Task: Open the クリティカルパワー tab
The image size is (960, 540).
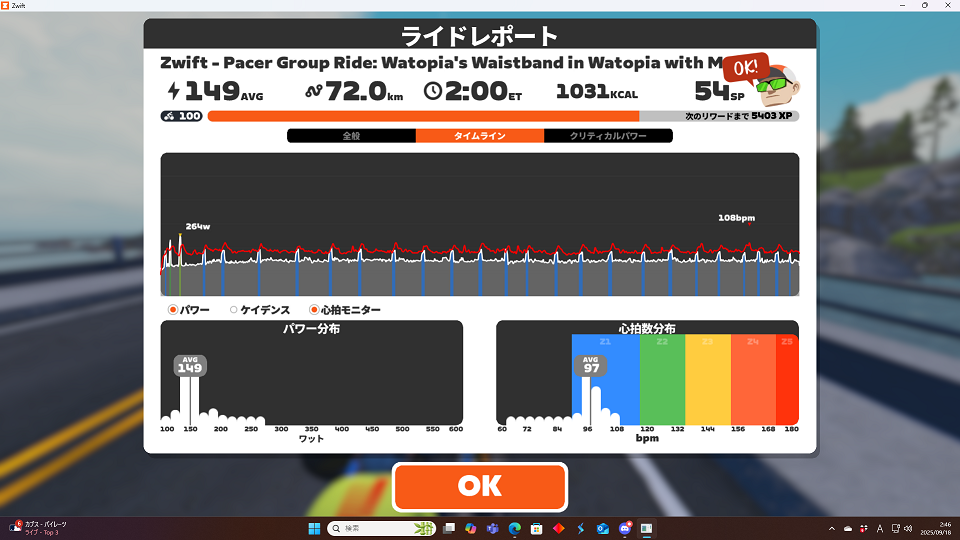Action: tap(608, 136)
